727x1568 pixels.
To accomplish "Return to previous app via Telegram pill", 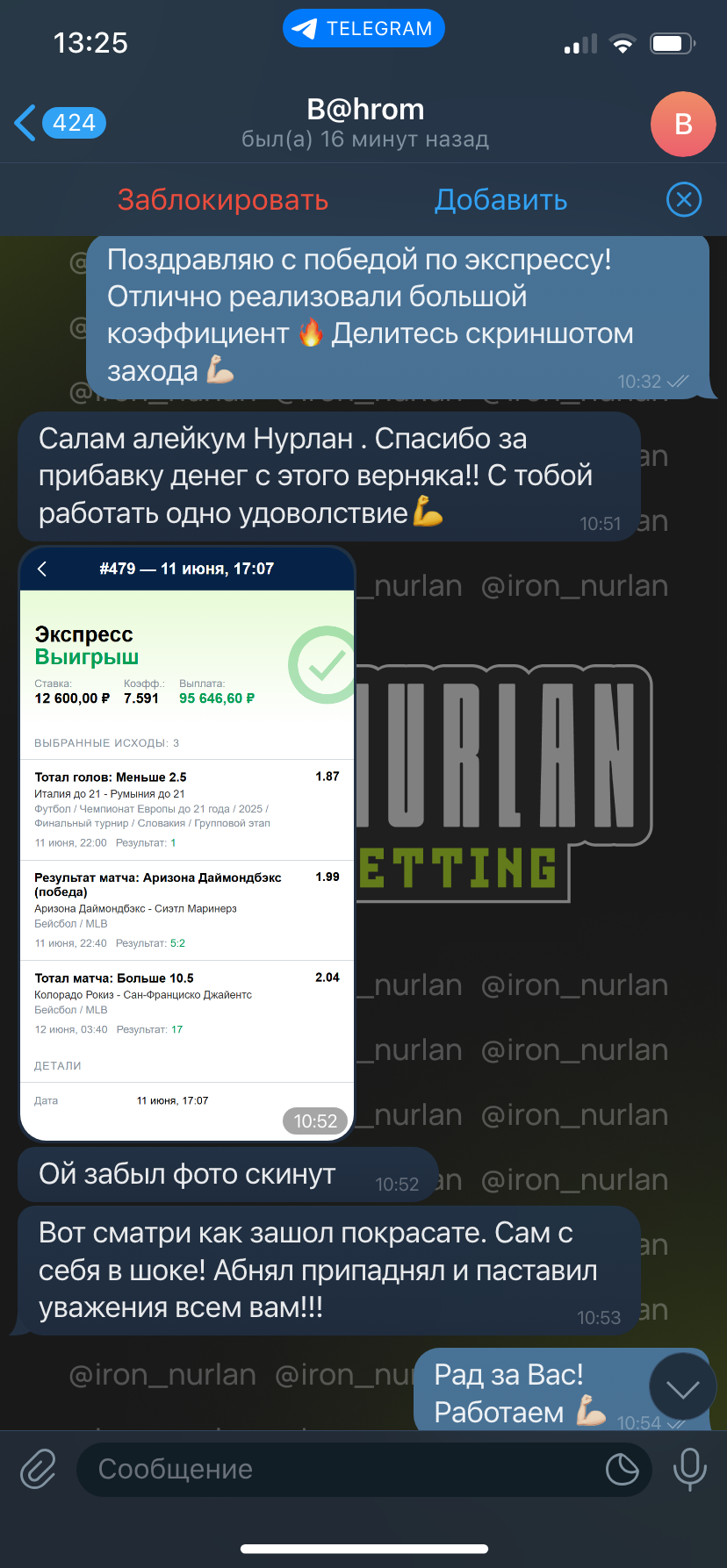I will pos(363,28).
